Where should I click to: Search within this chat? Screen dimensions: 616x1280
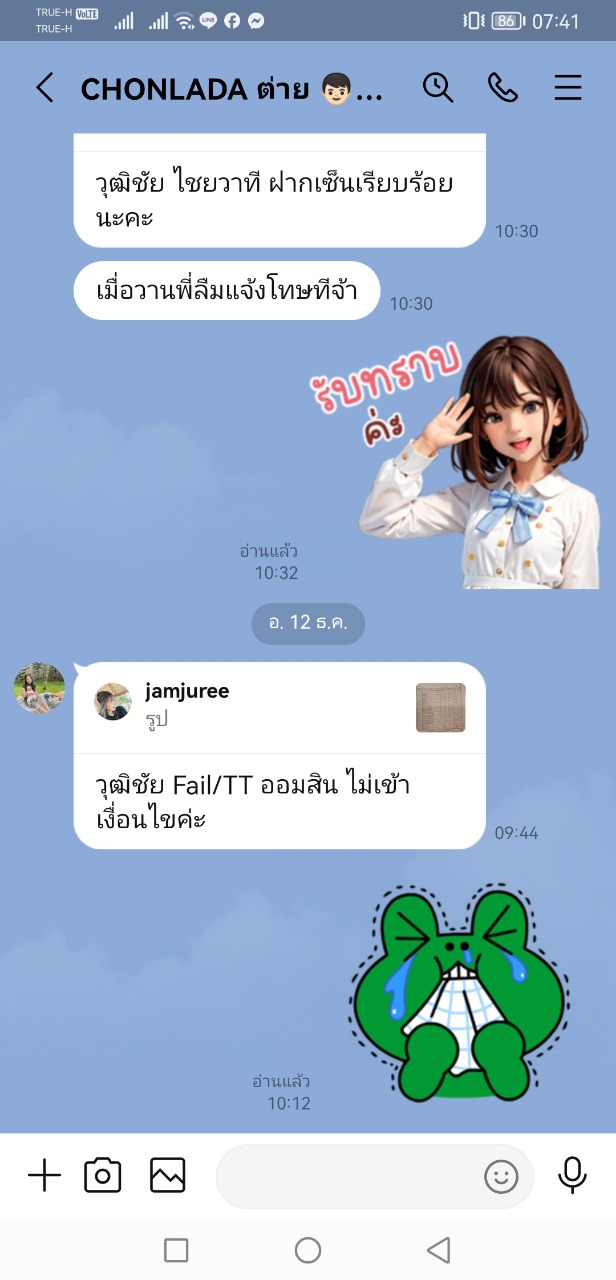pos(438,88)
